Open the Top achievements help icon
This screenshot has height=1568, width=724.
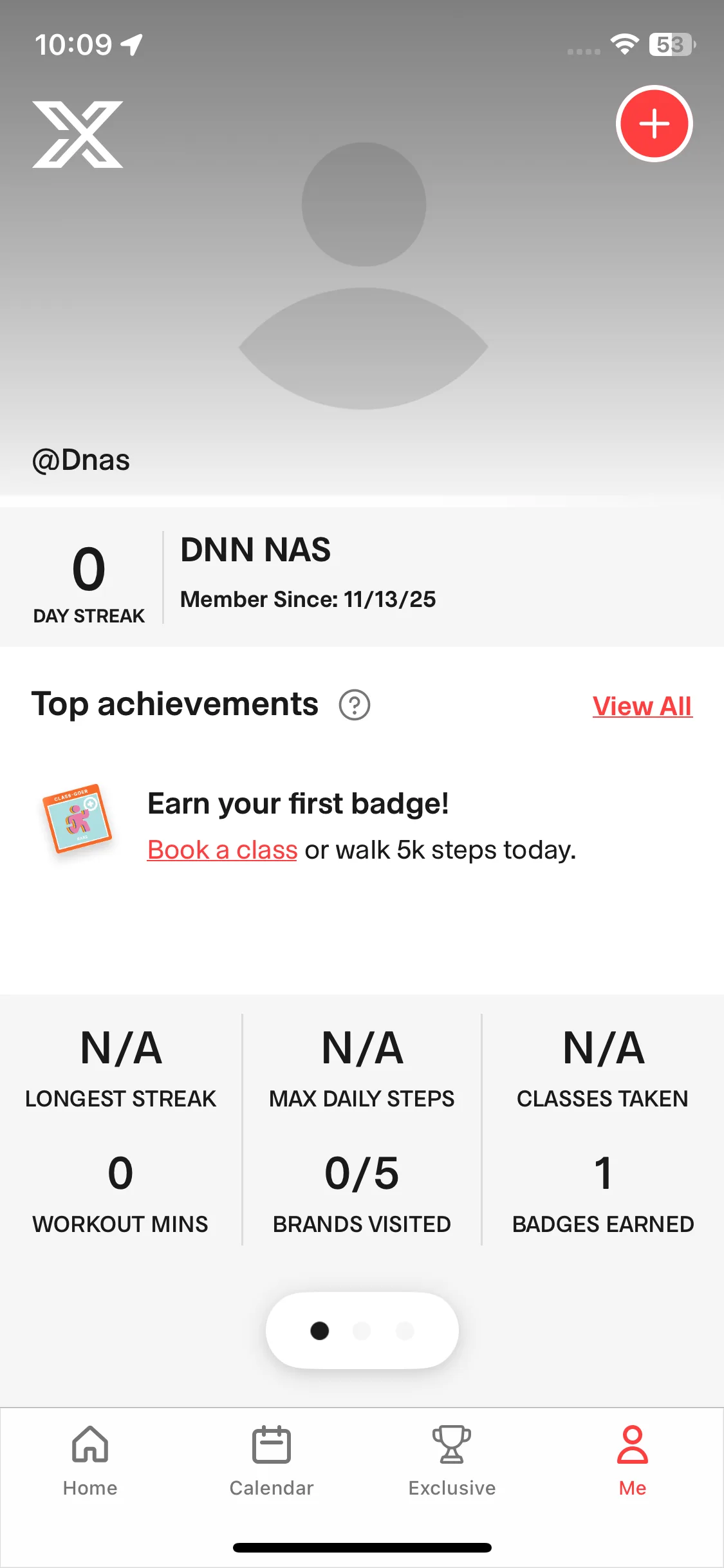click(x=354, y=705)
